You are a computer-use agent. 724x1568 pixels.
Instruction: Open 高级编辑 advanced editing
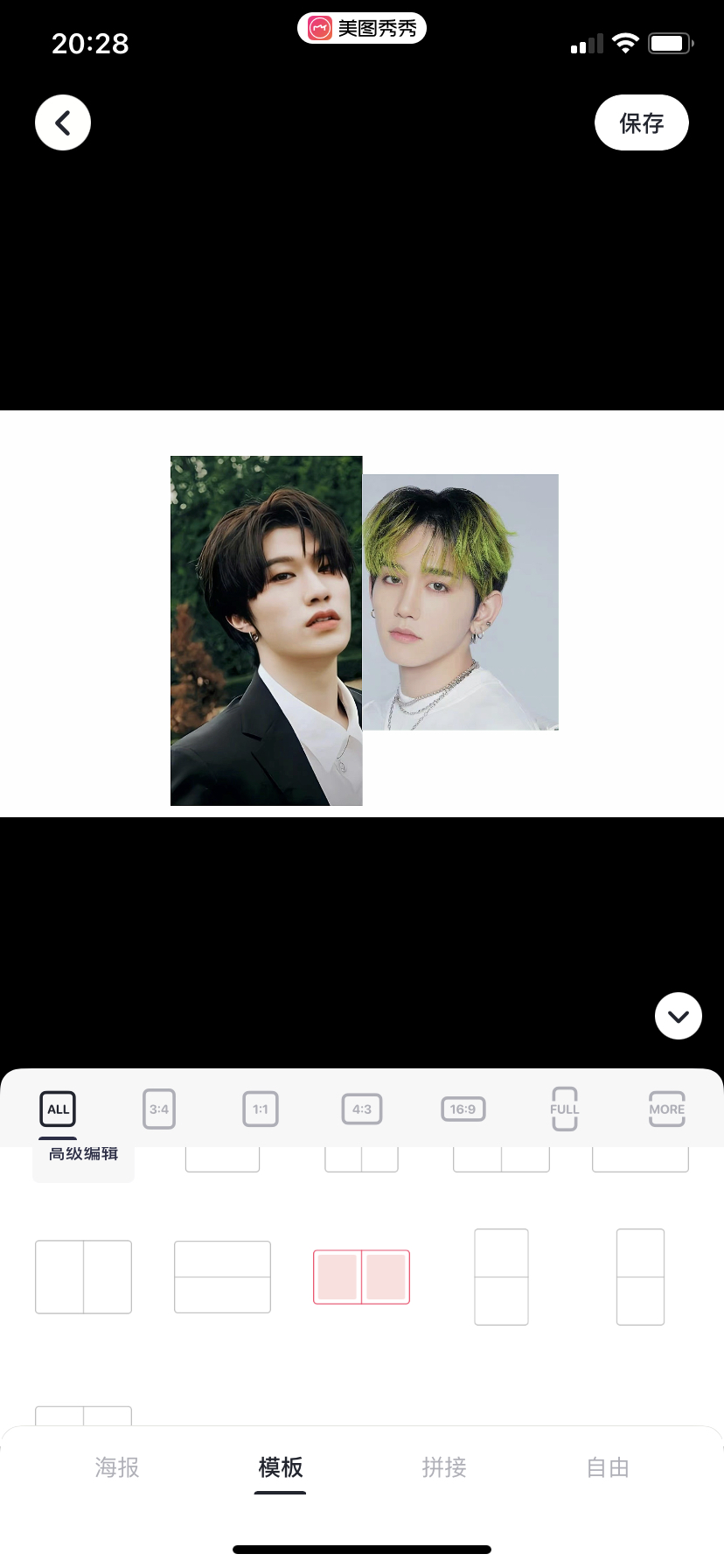84,1155
